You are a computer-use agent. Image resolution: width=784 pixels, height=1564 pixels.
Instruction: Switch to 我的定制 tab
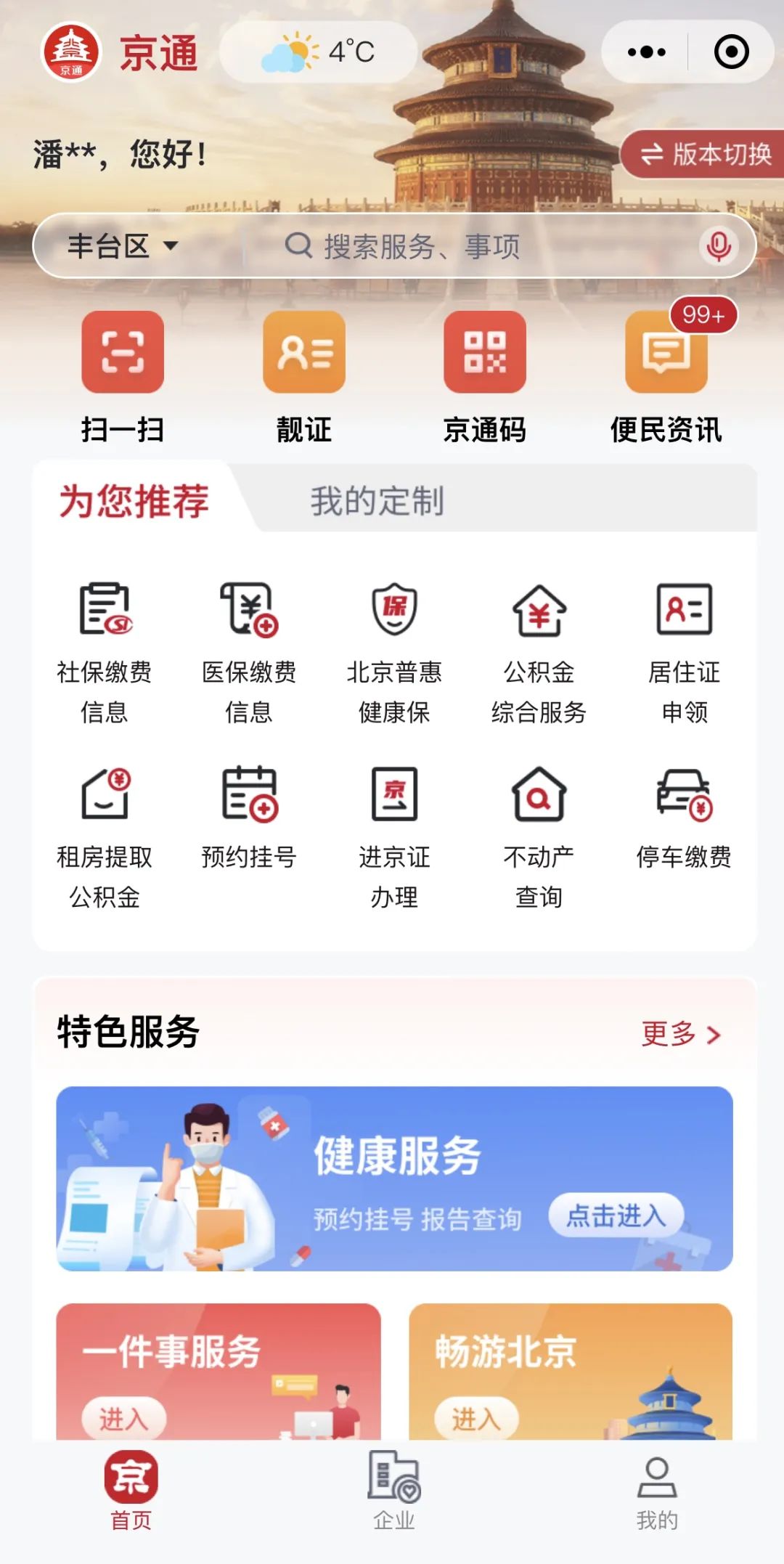(377, 501)
